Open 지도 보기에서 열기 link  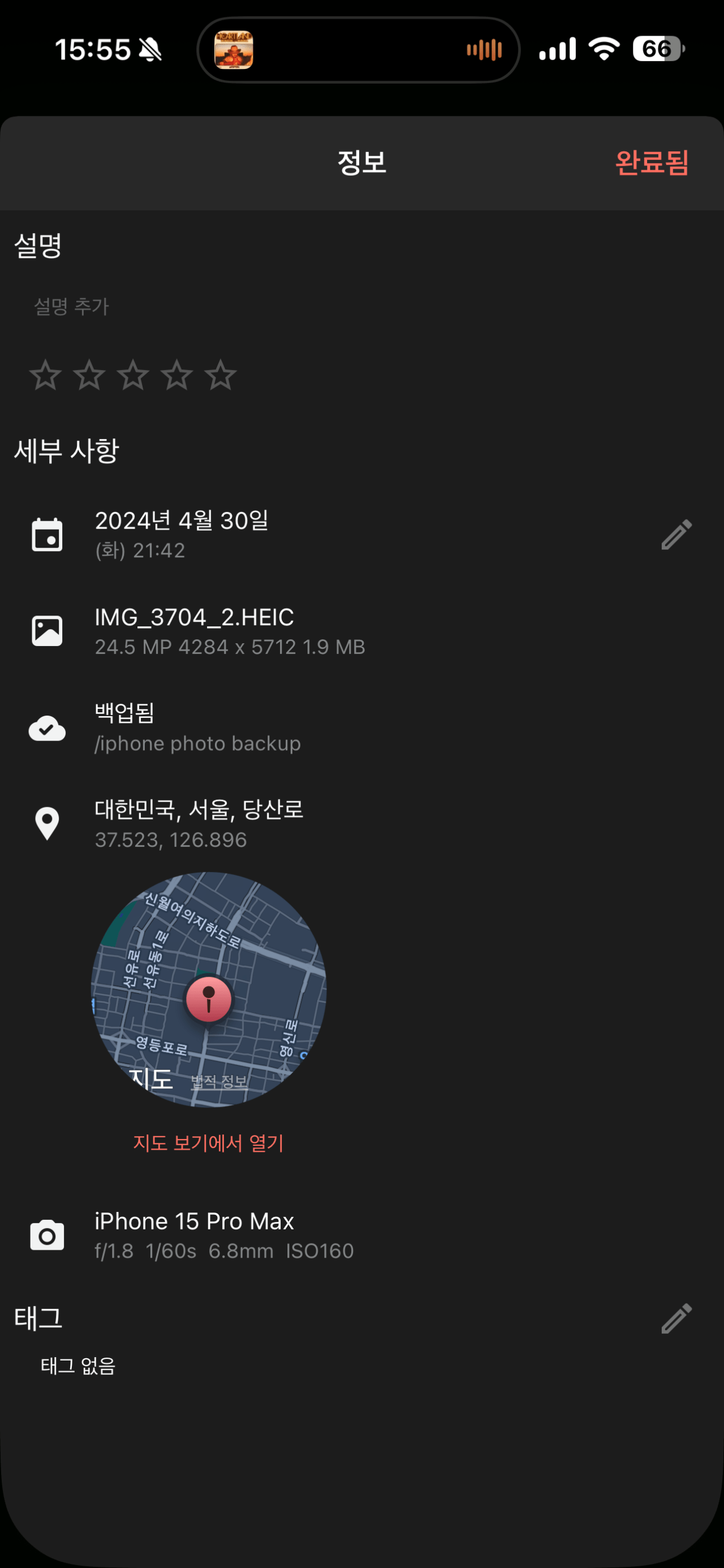coord(209,1143)
